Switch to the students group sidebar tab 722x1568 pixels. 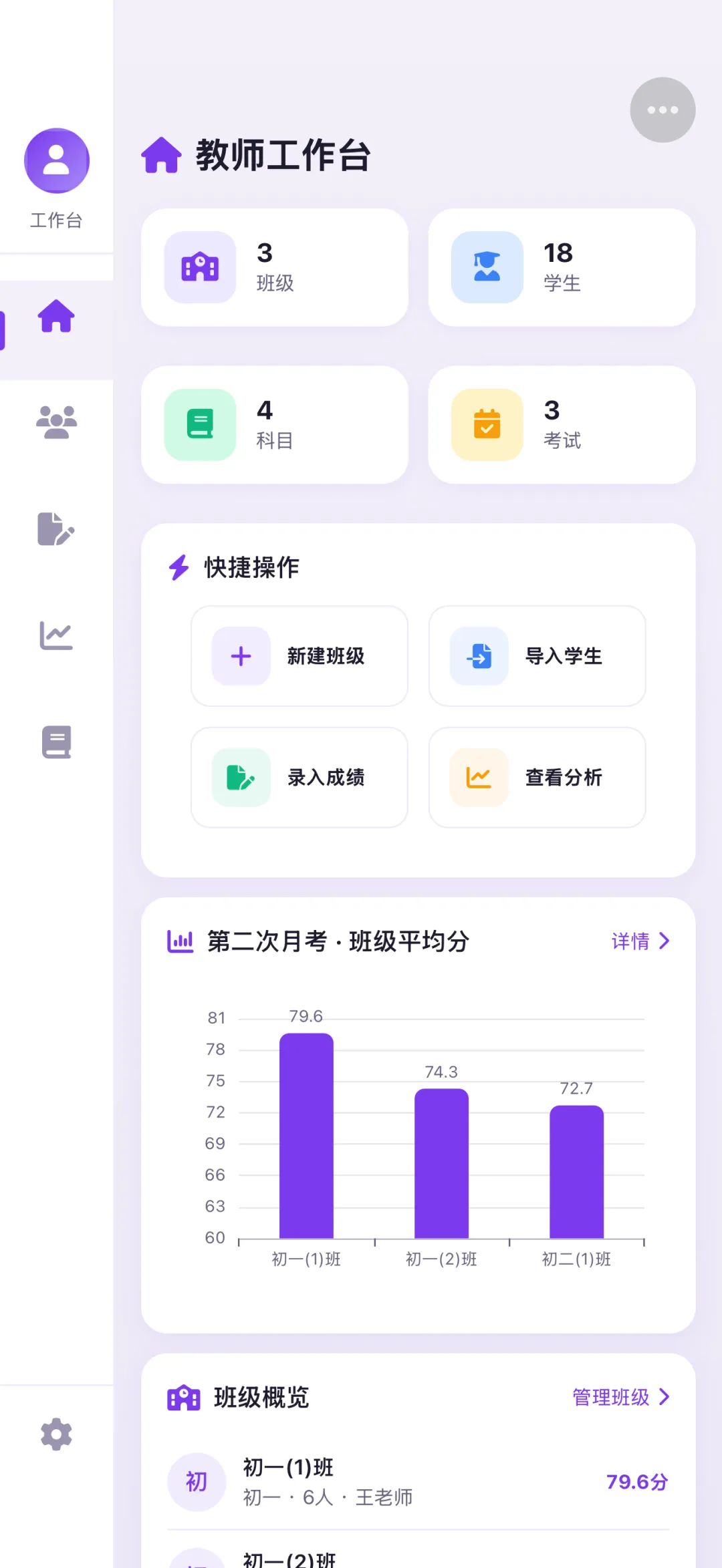[x=57, y=422]
